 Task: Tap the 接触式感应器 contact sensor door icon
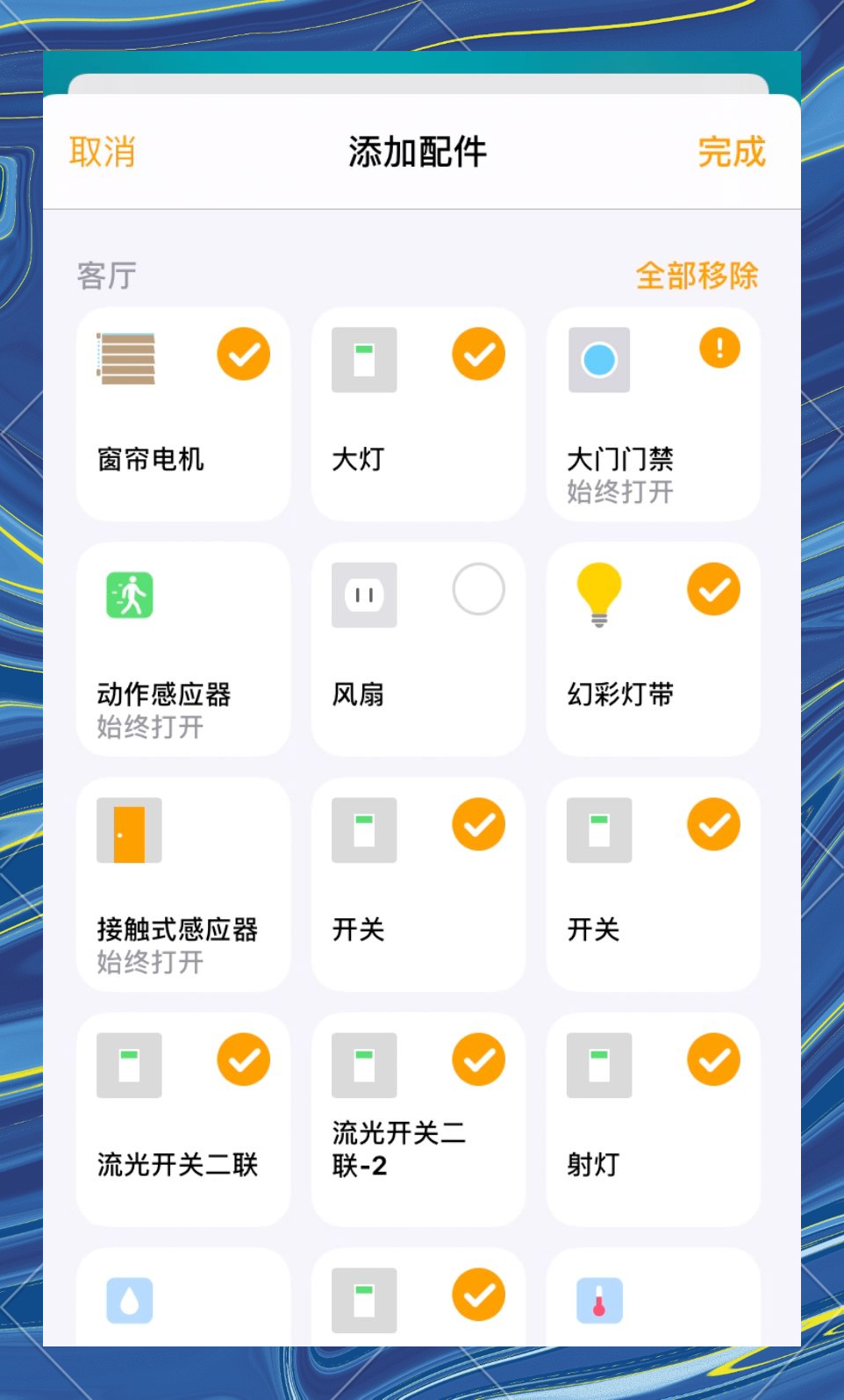coord(128,830)
